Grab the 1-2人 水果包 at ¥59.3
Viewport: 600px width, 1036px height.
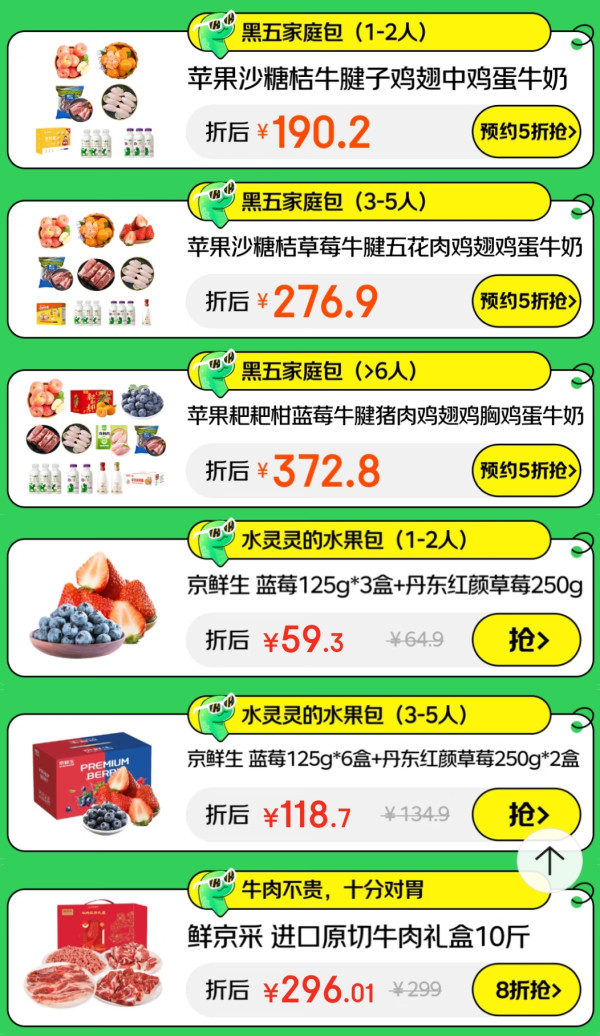526,640
